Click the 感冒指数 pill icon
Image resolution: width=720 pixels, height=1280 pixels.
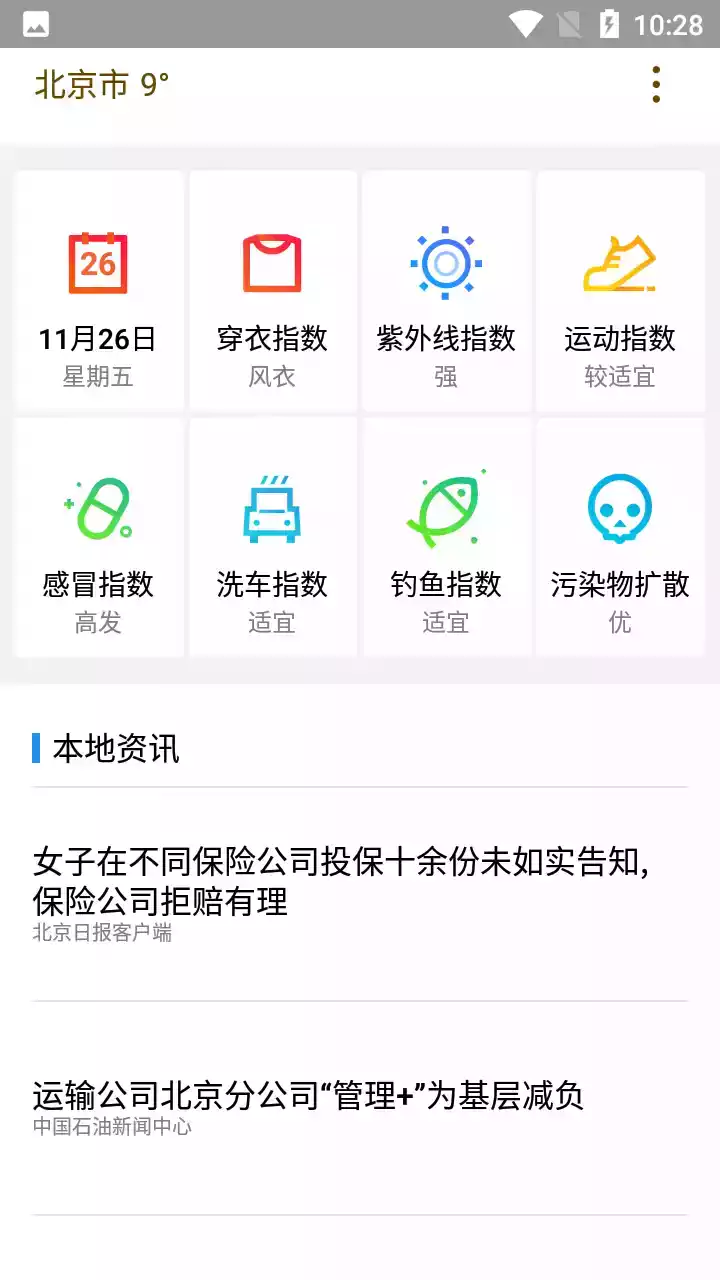click(97, 508)
